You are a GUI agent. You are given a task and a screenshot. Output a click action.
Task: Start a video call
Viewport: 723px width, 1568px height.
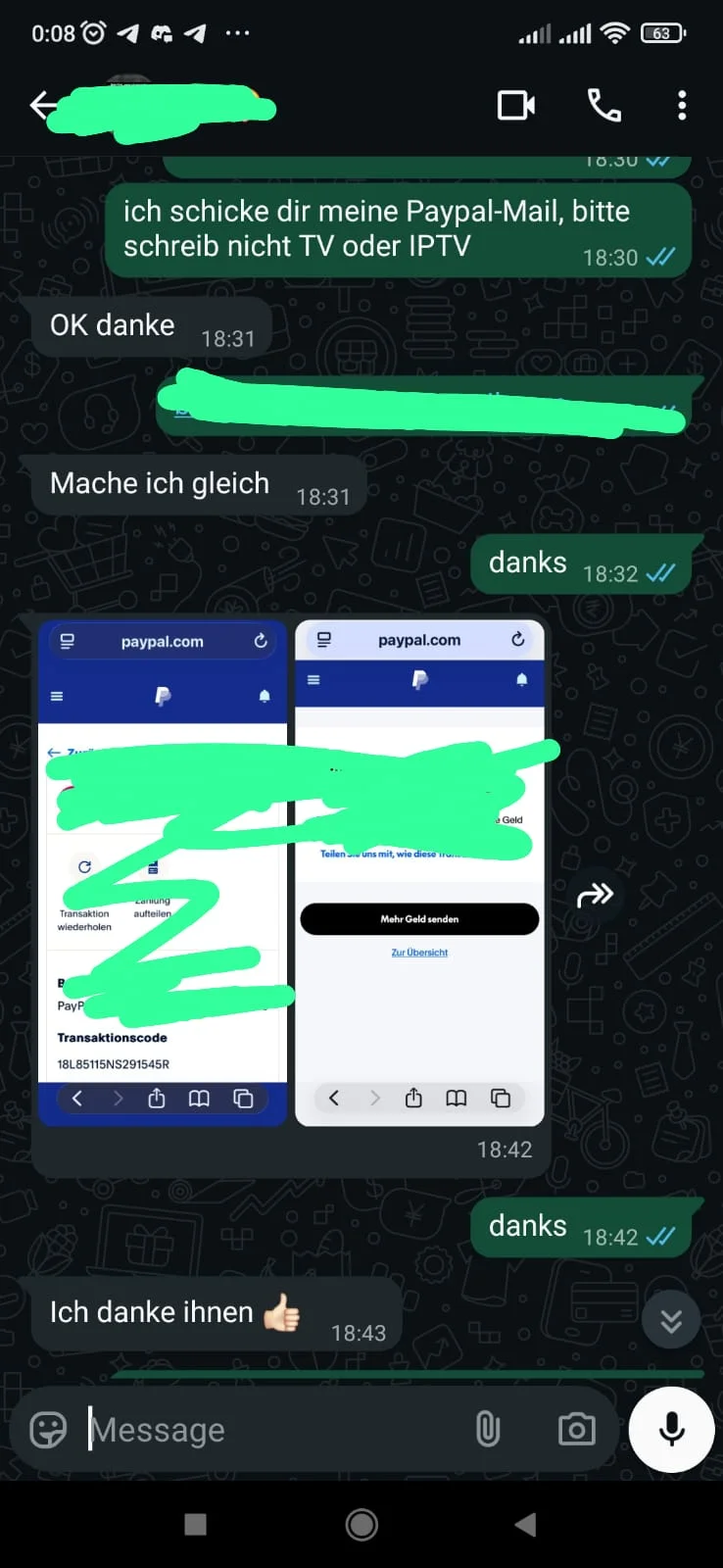(x=516, y=105)
